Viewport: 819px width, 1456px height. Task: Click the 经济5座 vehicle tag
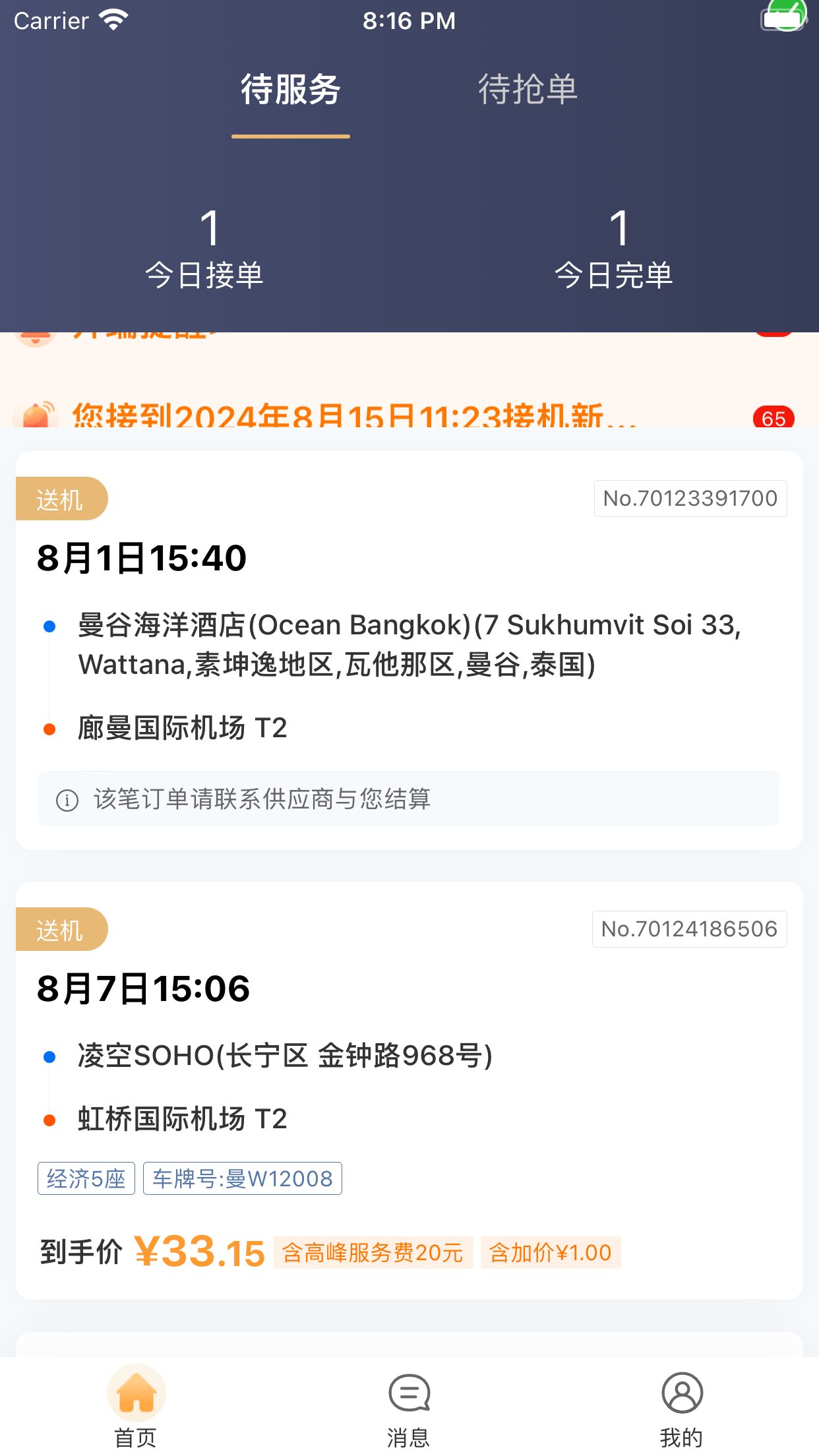pos(86,1178)
